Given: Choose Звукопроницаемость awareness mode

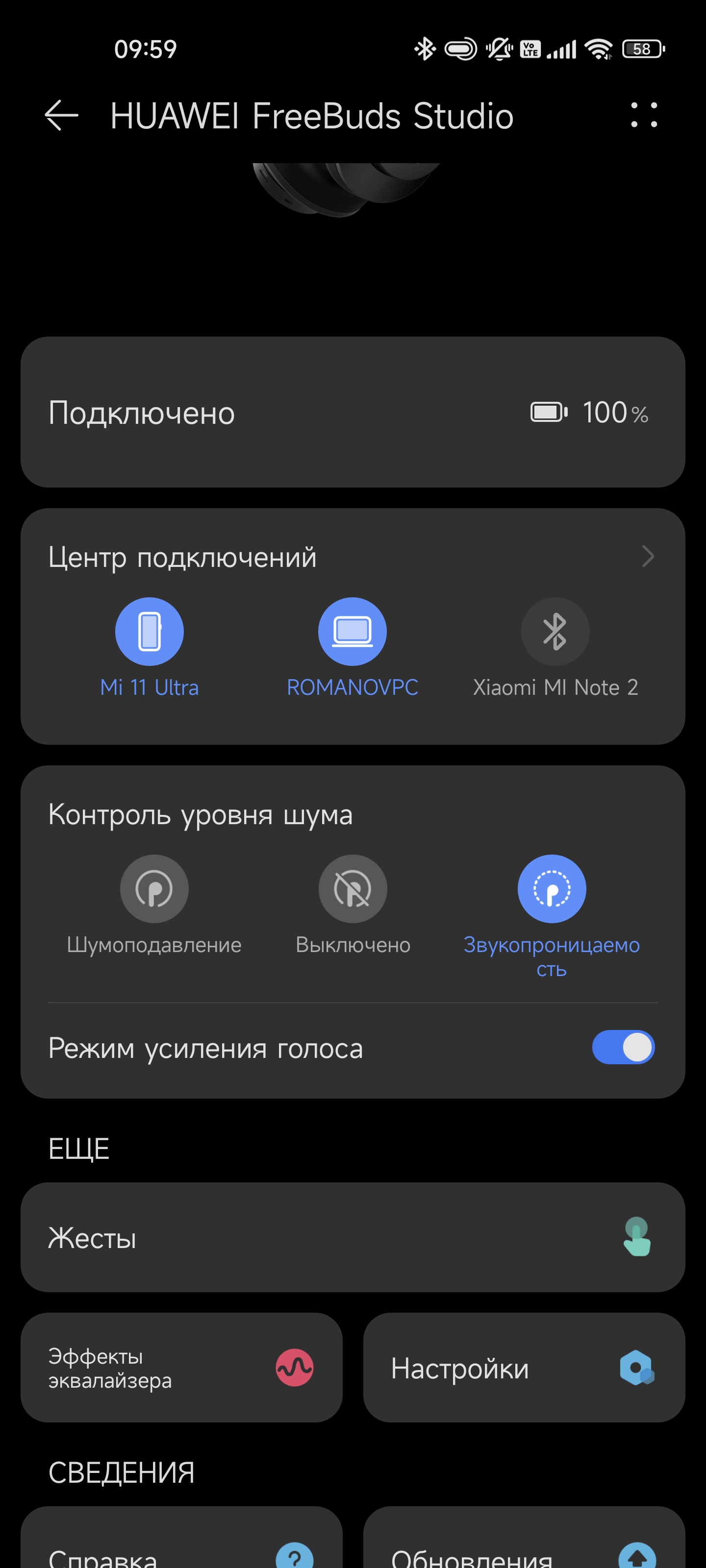Looking at the screenshot, I should coord(551,889).
